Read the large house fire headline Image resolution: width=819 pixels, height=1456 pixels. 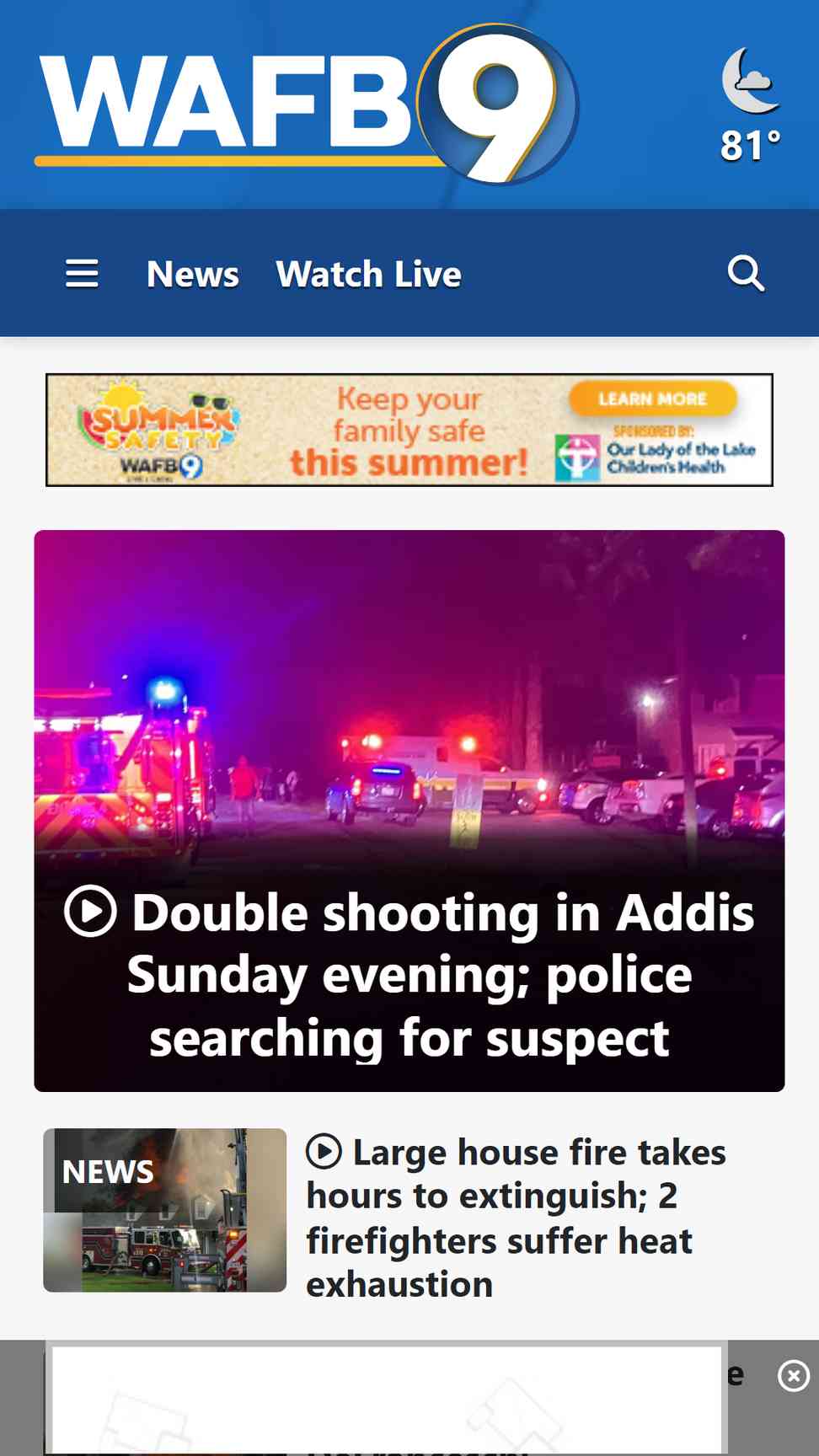click(516, 1218)
